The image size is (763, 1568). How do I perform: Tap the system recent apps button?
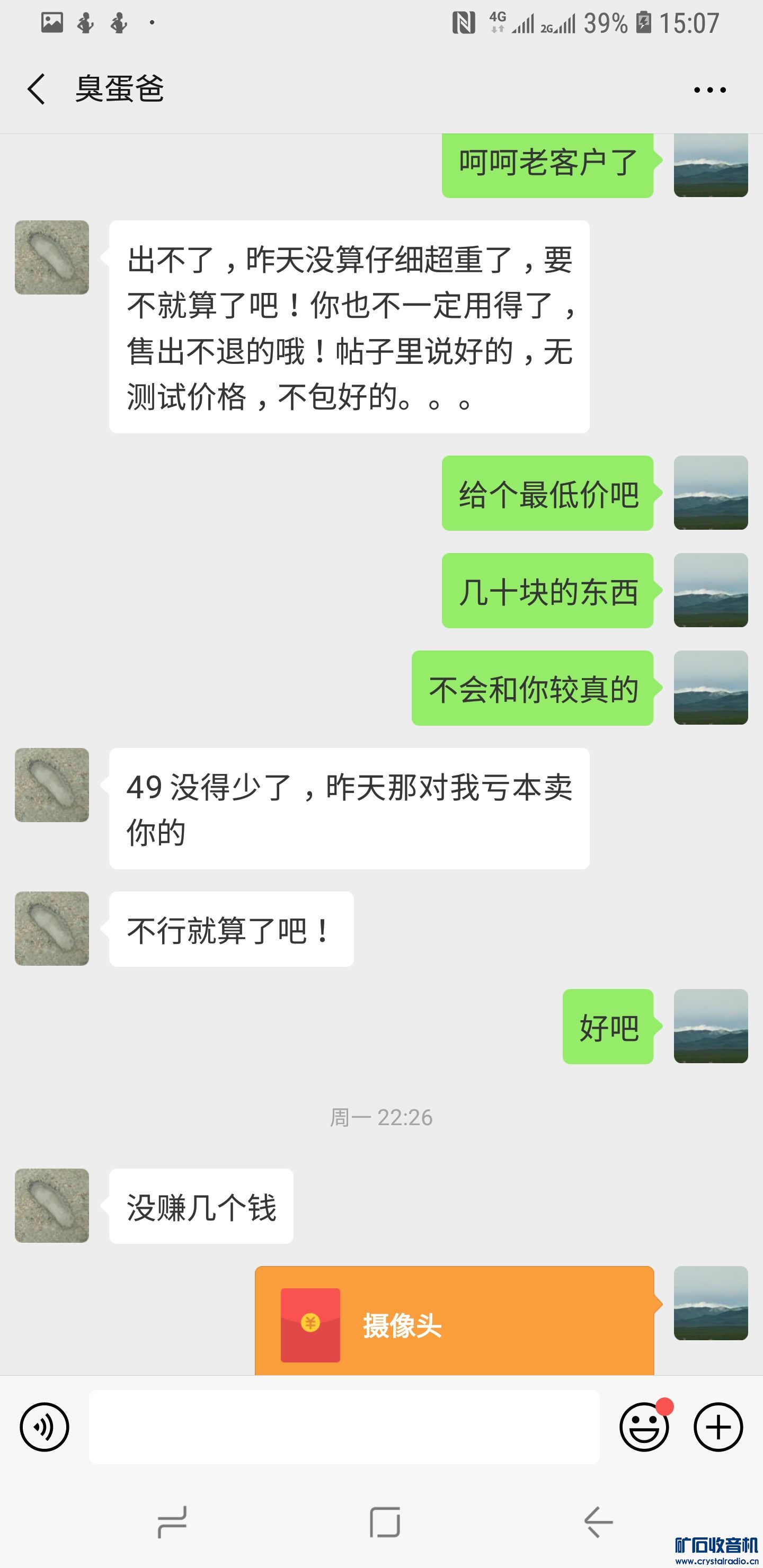(172, 1522)
